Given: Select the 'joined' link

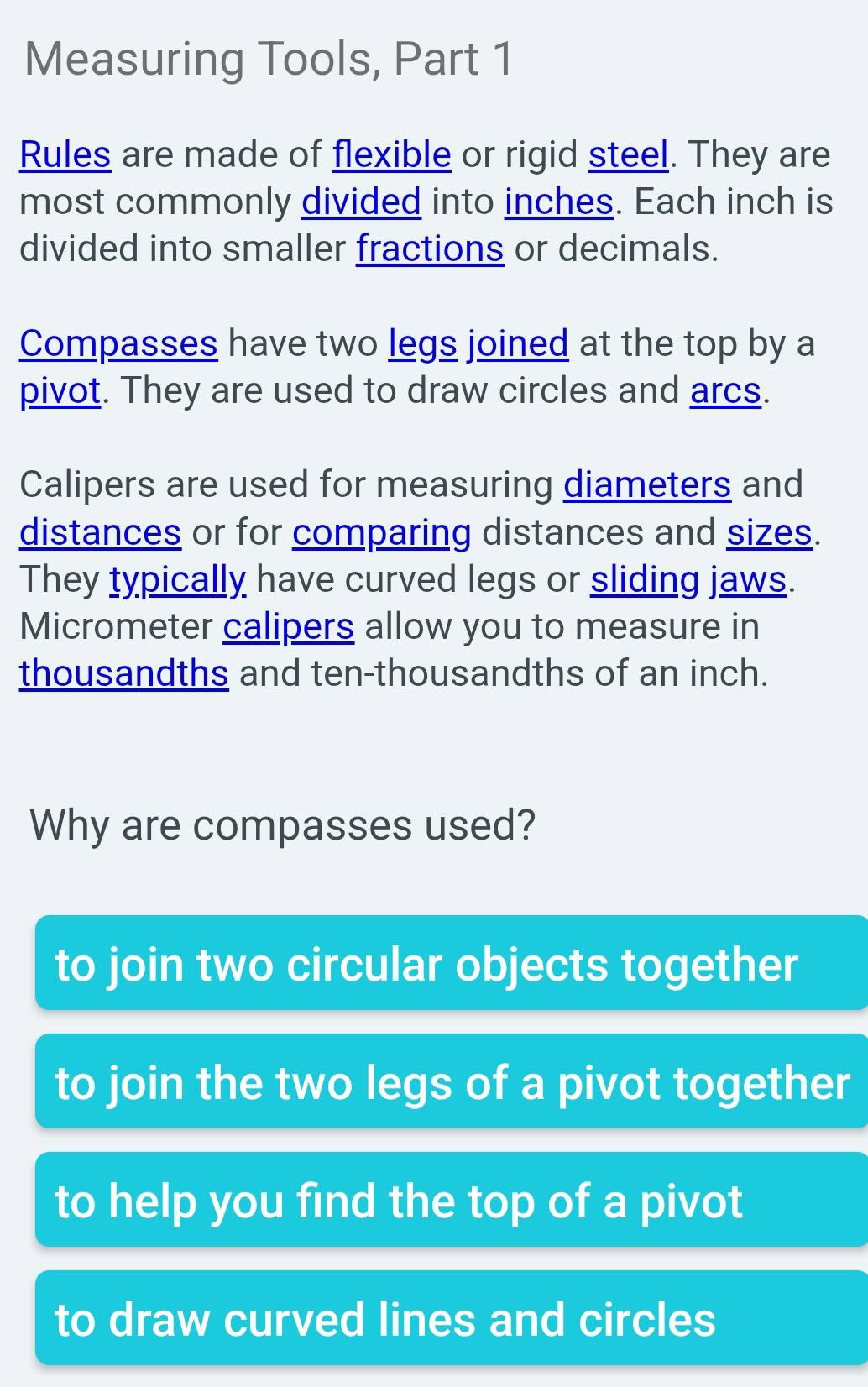Looking at the screenshot, I should pos(515,343).
